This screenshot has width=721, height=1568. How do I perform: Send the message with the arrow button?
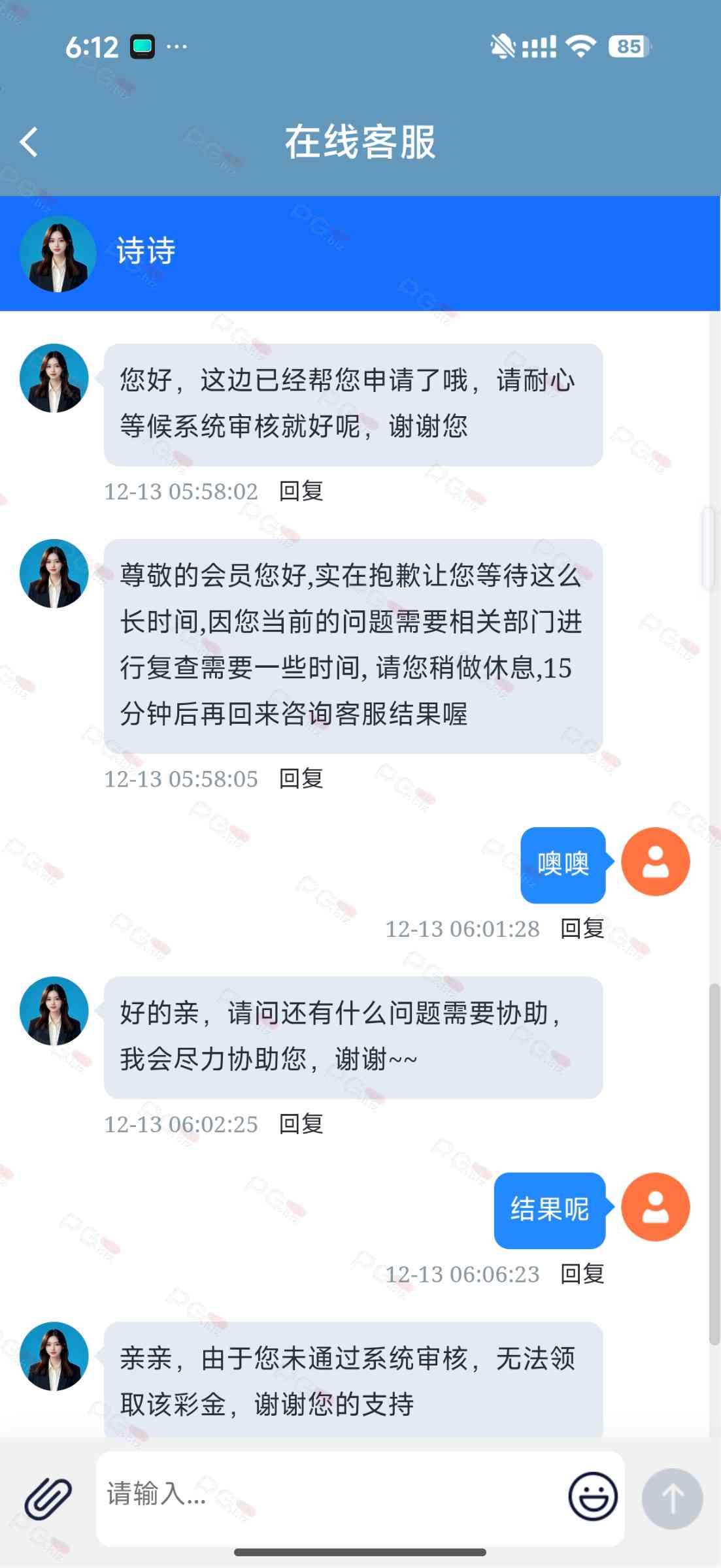[672, 1498]
